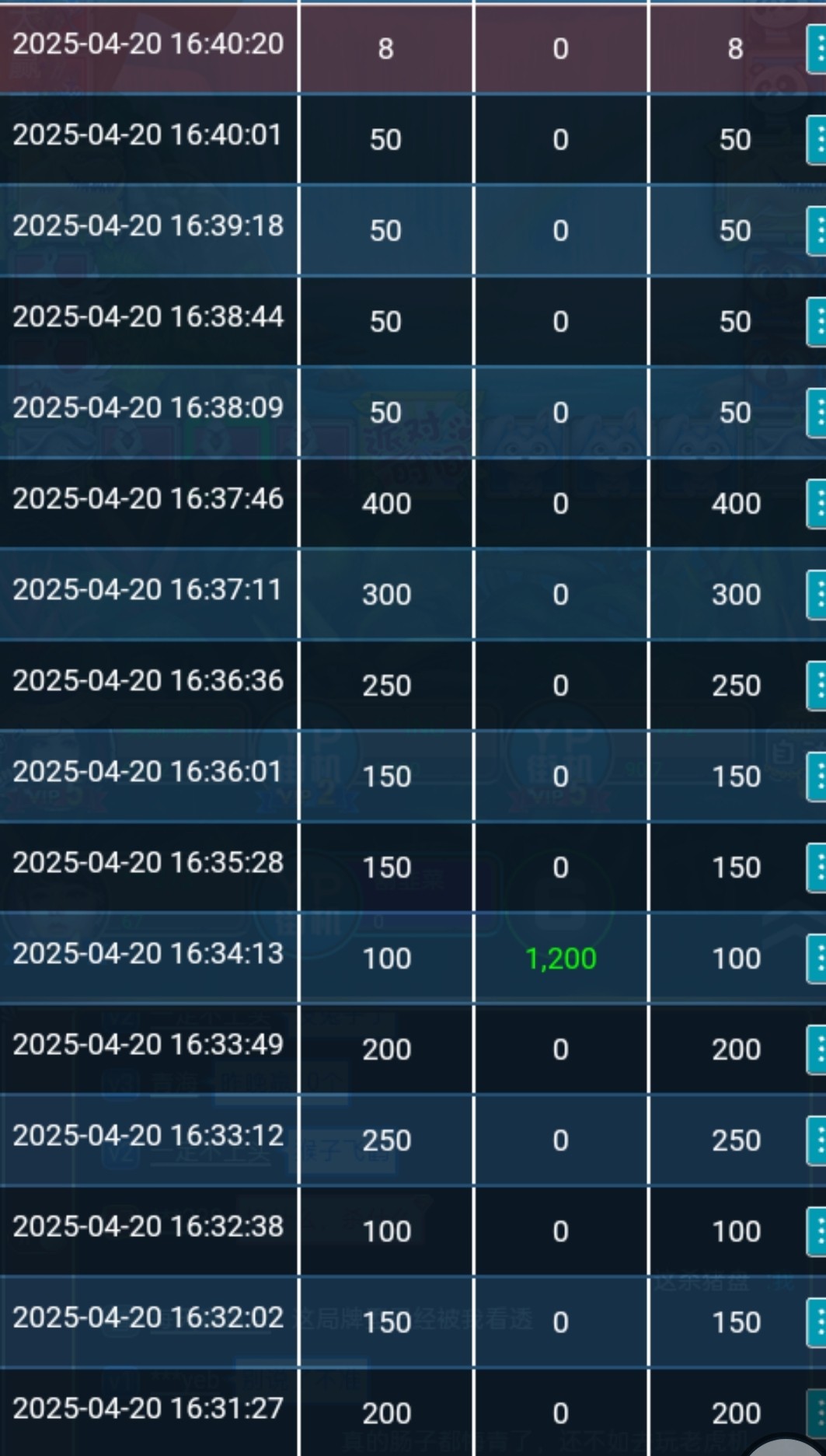Open details button for the 16:40:01 record
This screenshot has height=1456, width=826.
coord(817,139)
